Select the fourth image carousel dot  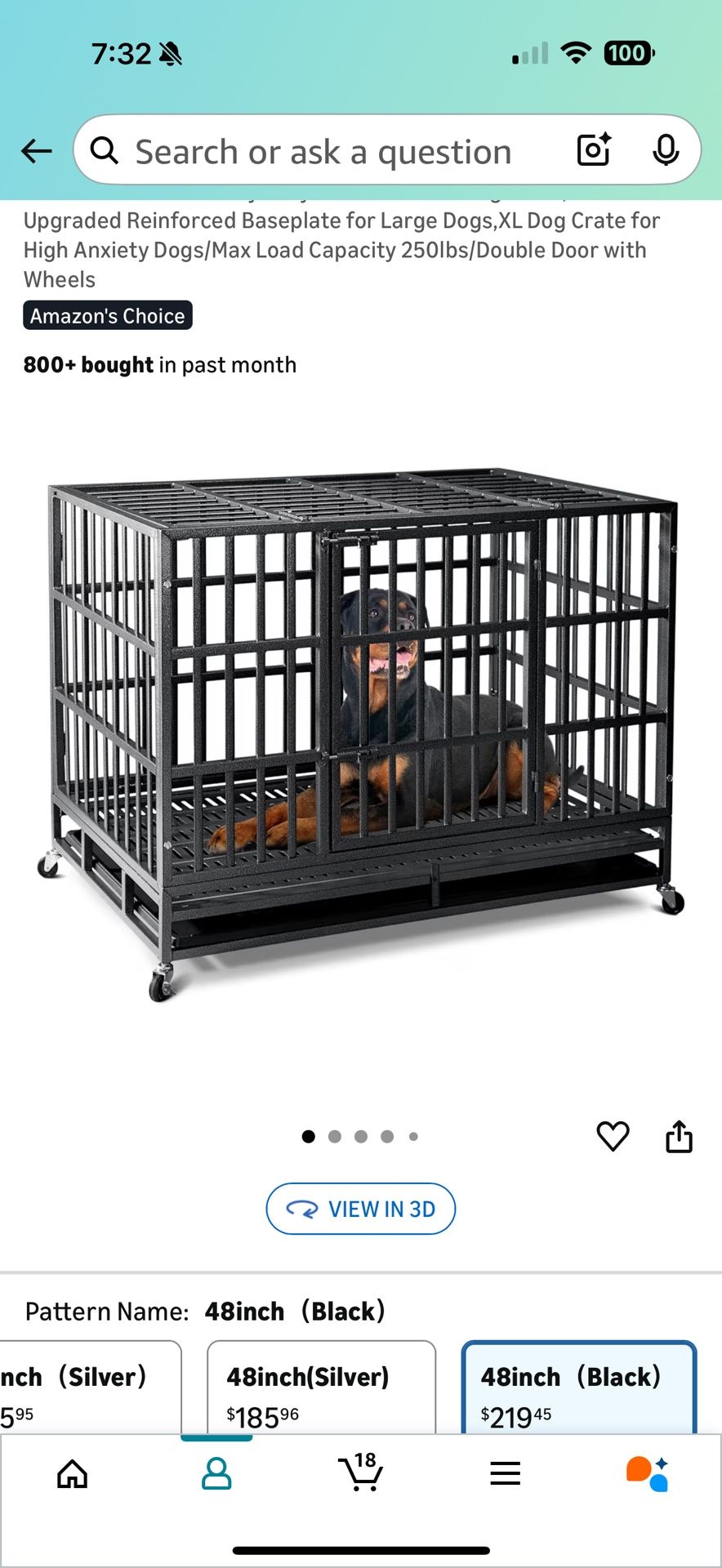[387, 1135]
